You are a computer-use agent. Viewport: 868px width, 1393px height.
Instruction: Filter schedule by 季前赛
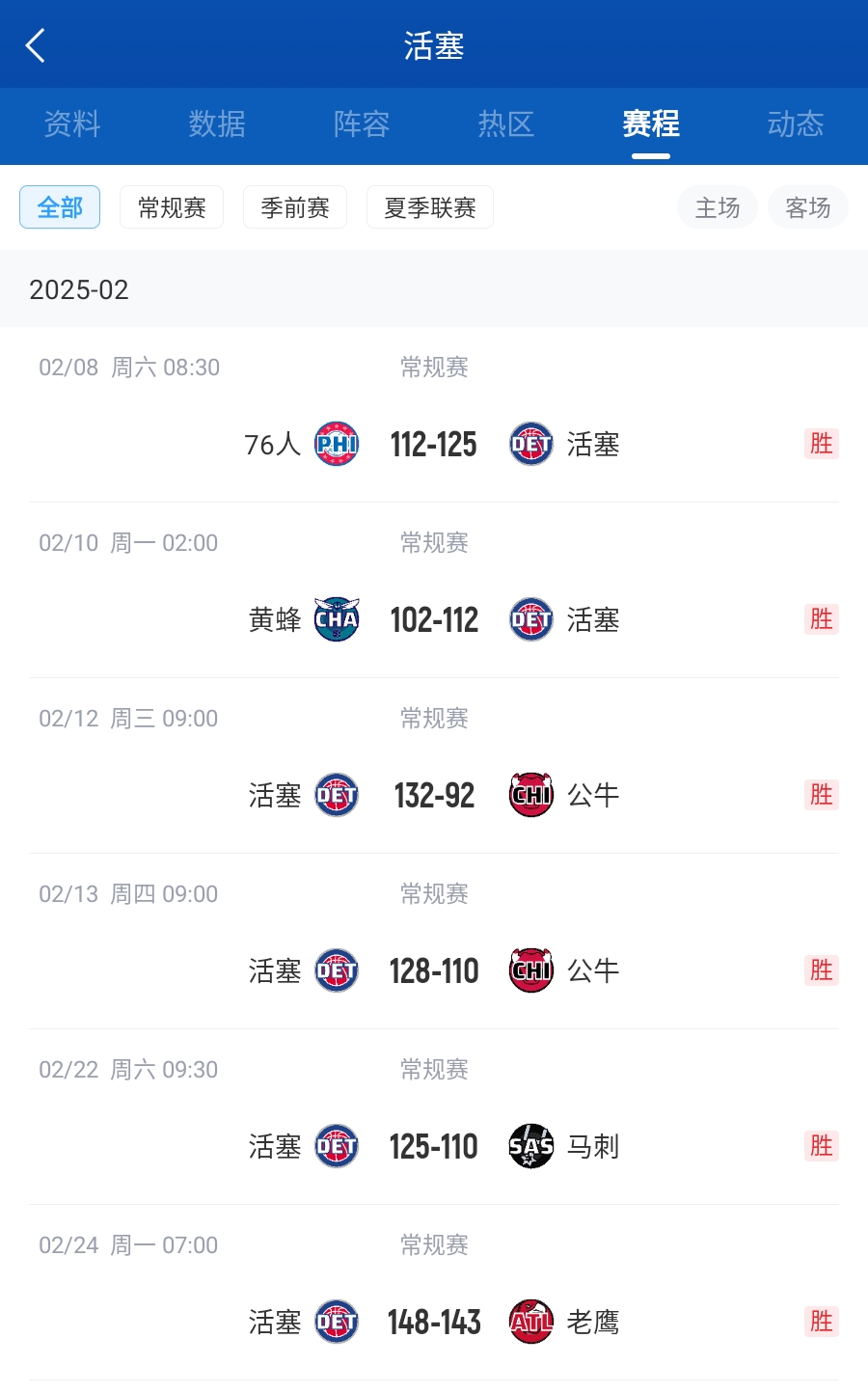pos(295,207)
